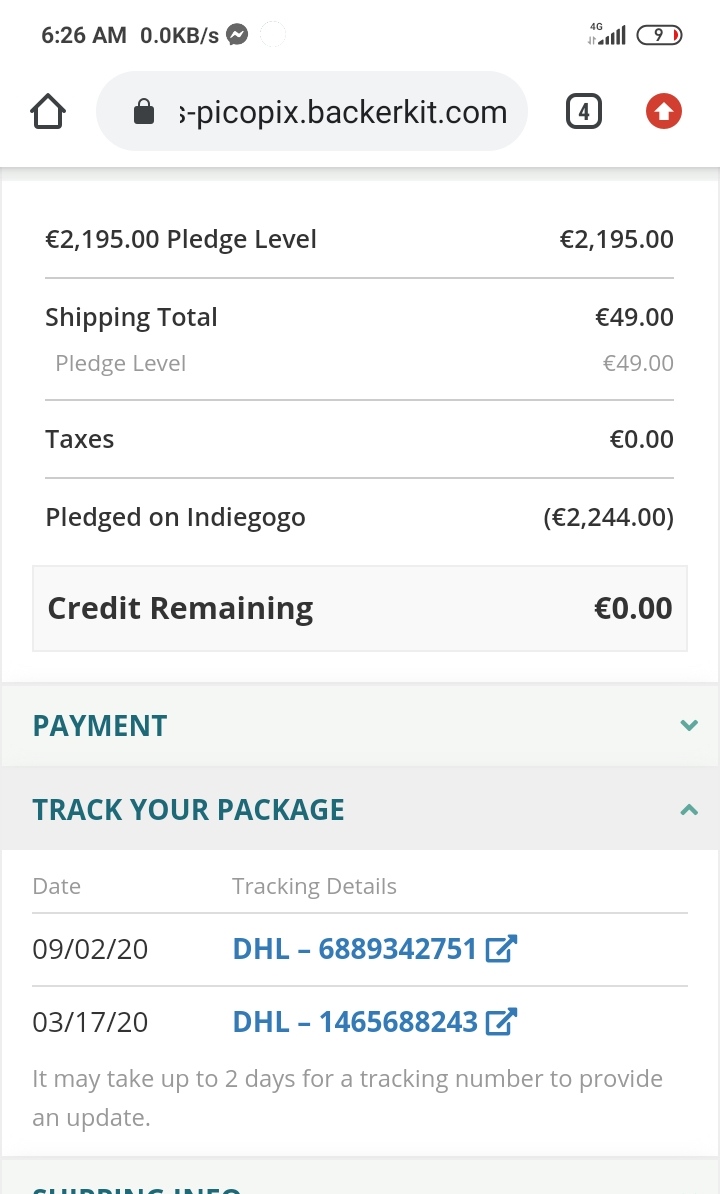Tap the red update arrow icon
The width and height of the screenshot is (720, 1194).
point(664,112)
